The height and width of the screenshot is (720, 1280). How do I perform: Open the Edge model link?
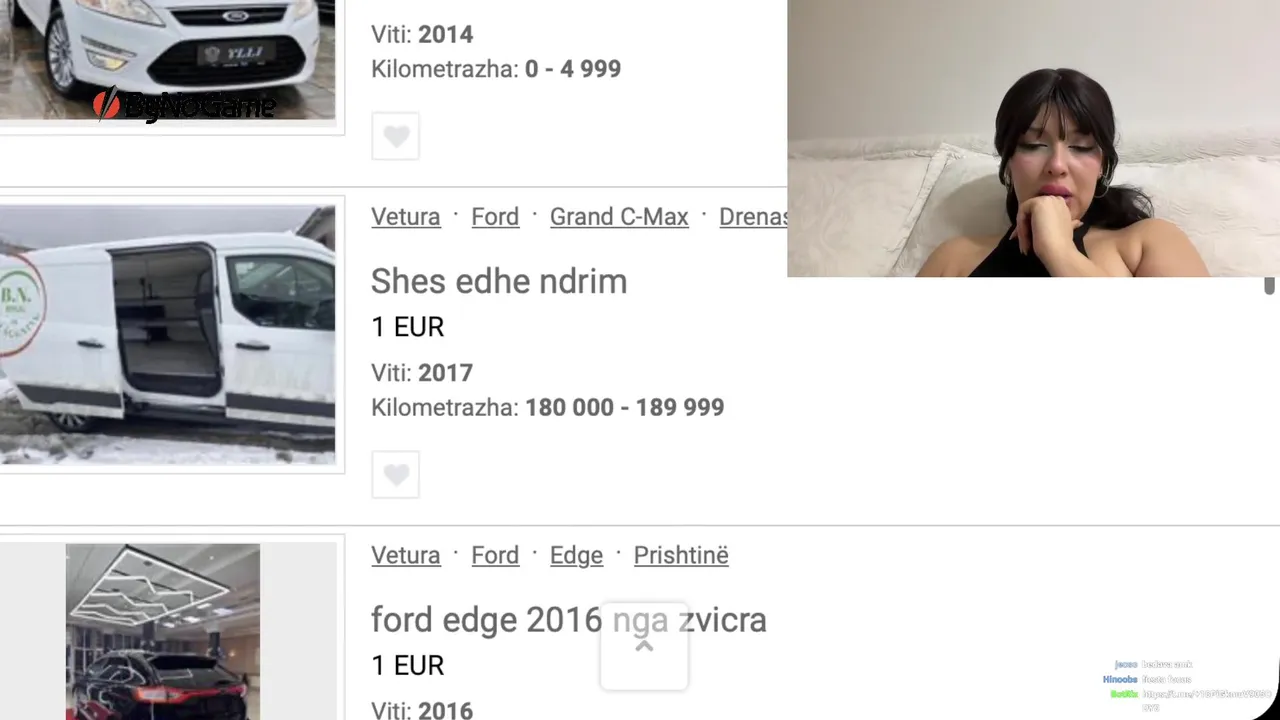[576, 555]
